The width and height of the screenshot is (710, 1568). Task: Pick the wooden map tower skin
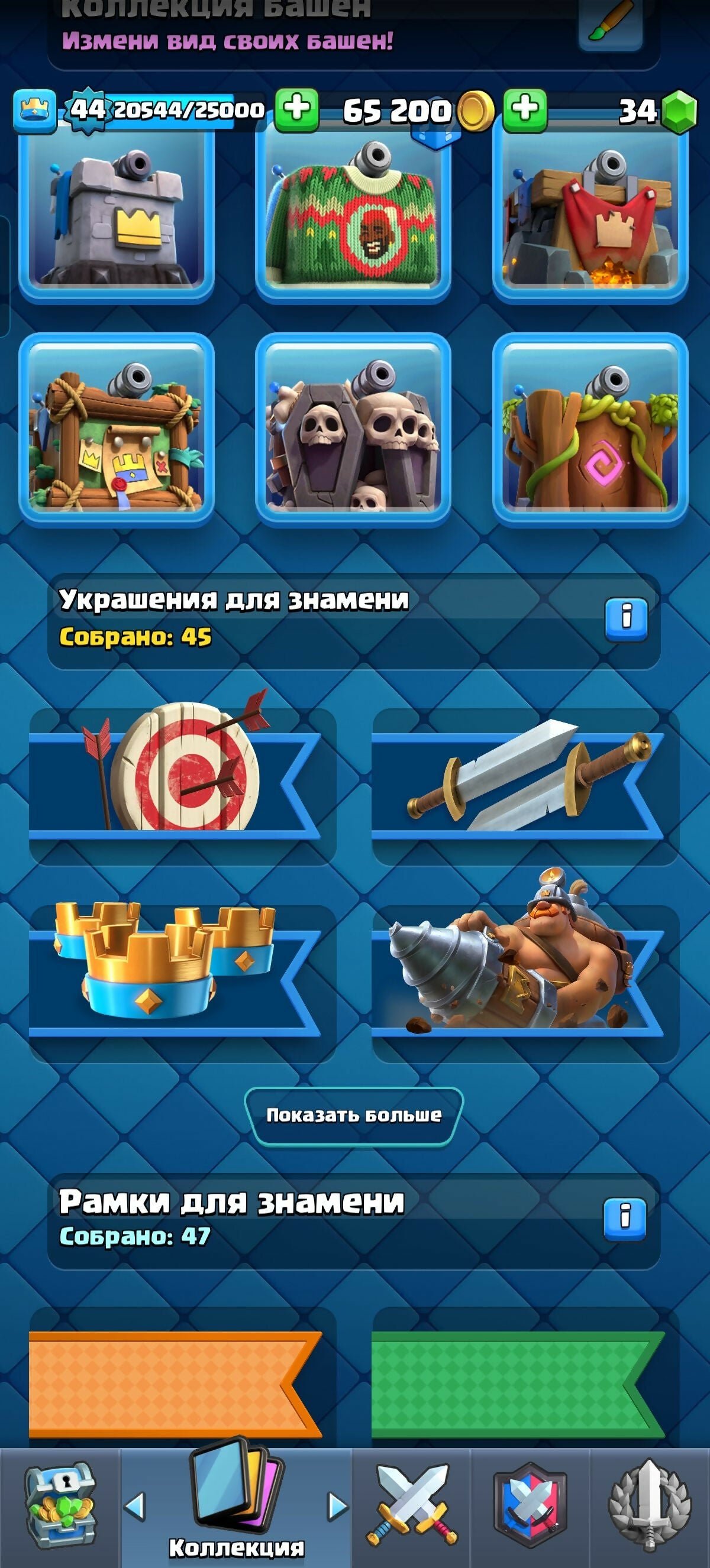tap(117, 430)
